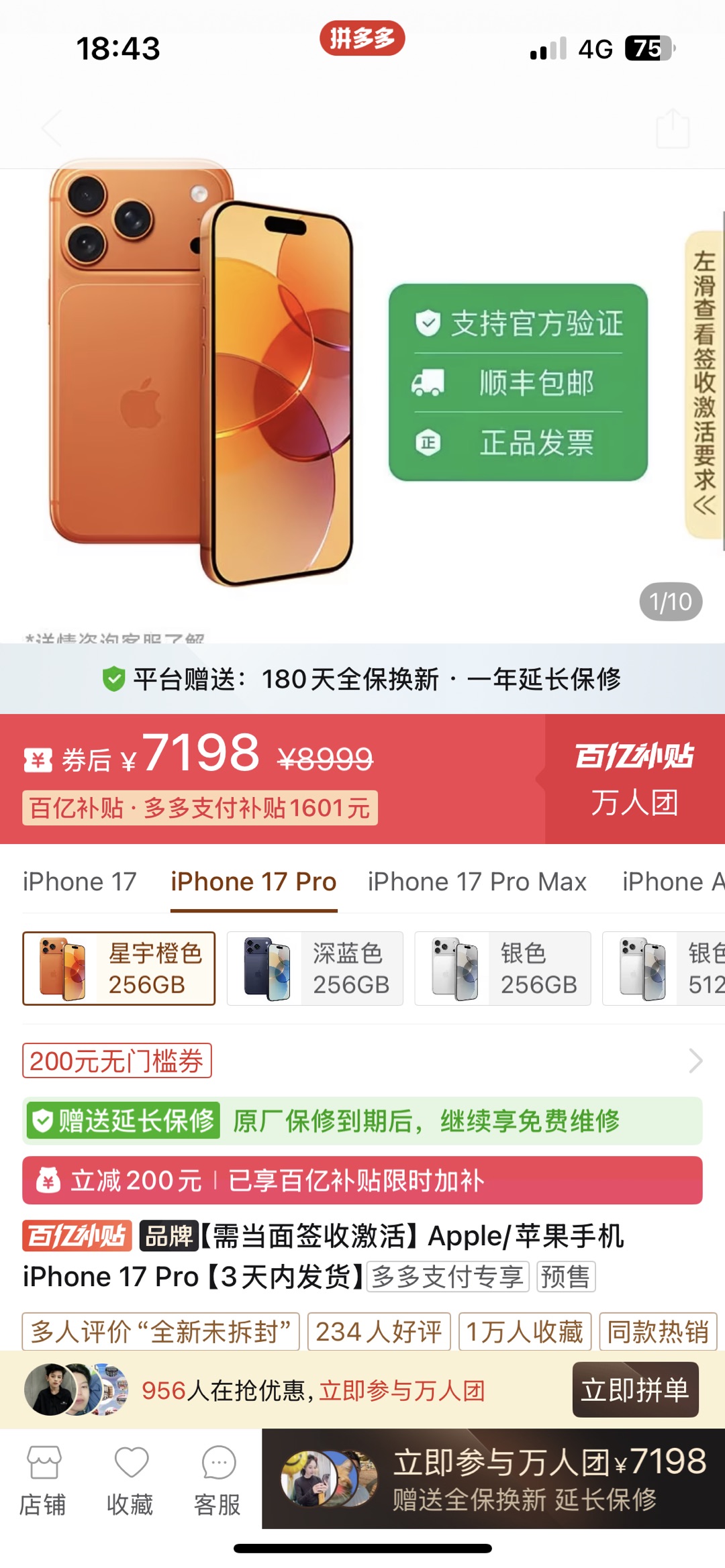Tap 立即拼单 button

[x=635, y=1390]
